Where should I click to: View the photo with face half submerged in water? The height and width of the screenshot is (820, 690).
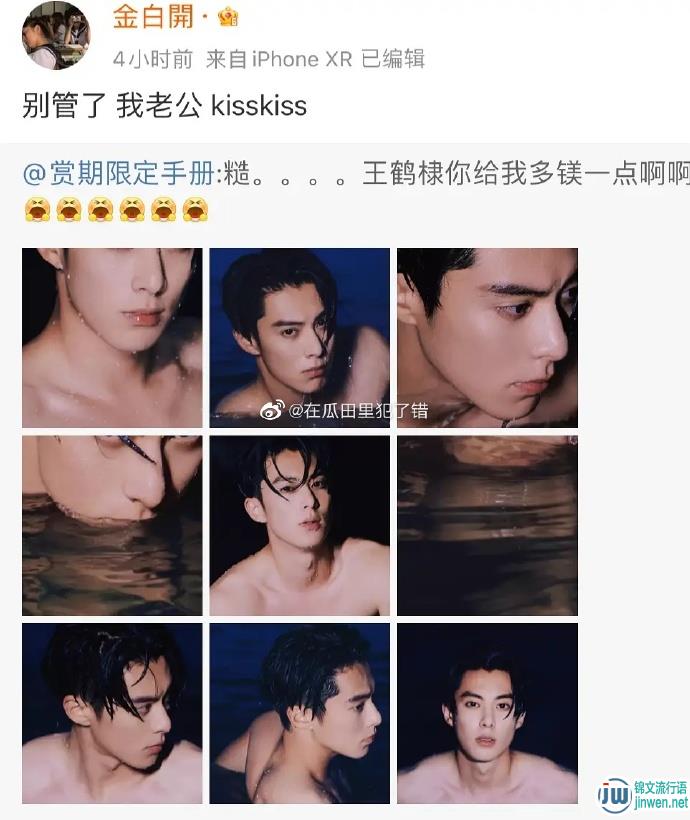pos(112,525)
